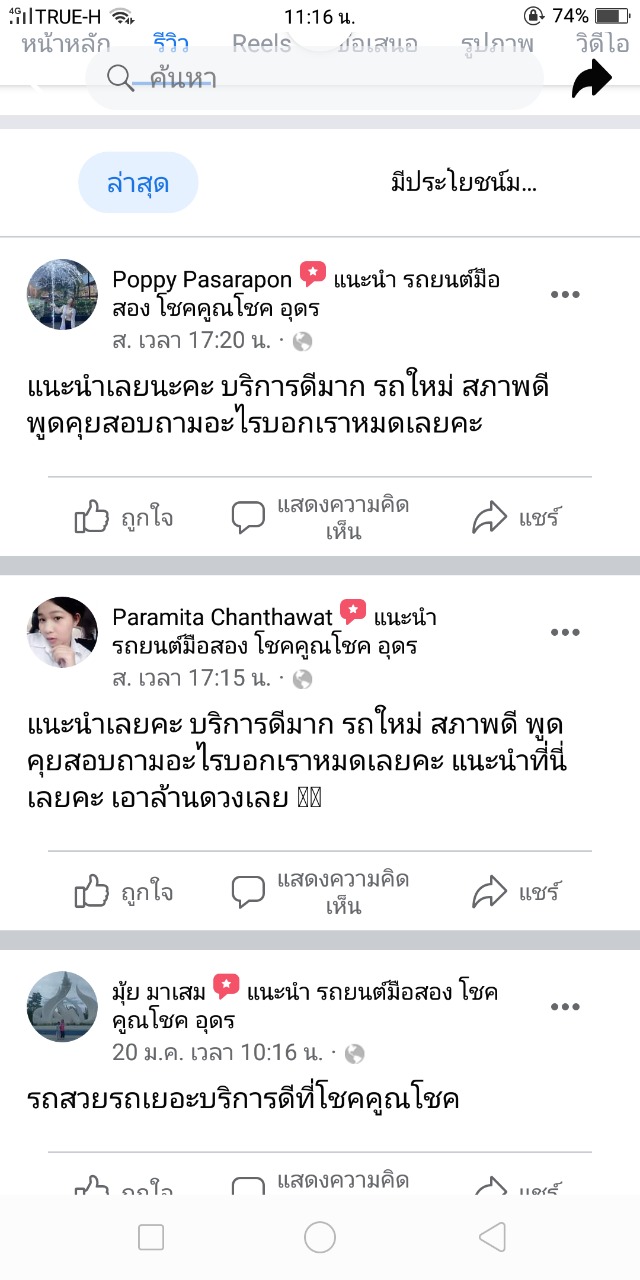Share Poppy Pasarapon's review
Screen dimensions: 640x1280
(x=515, y=517)
